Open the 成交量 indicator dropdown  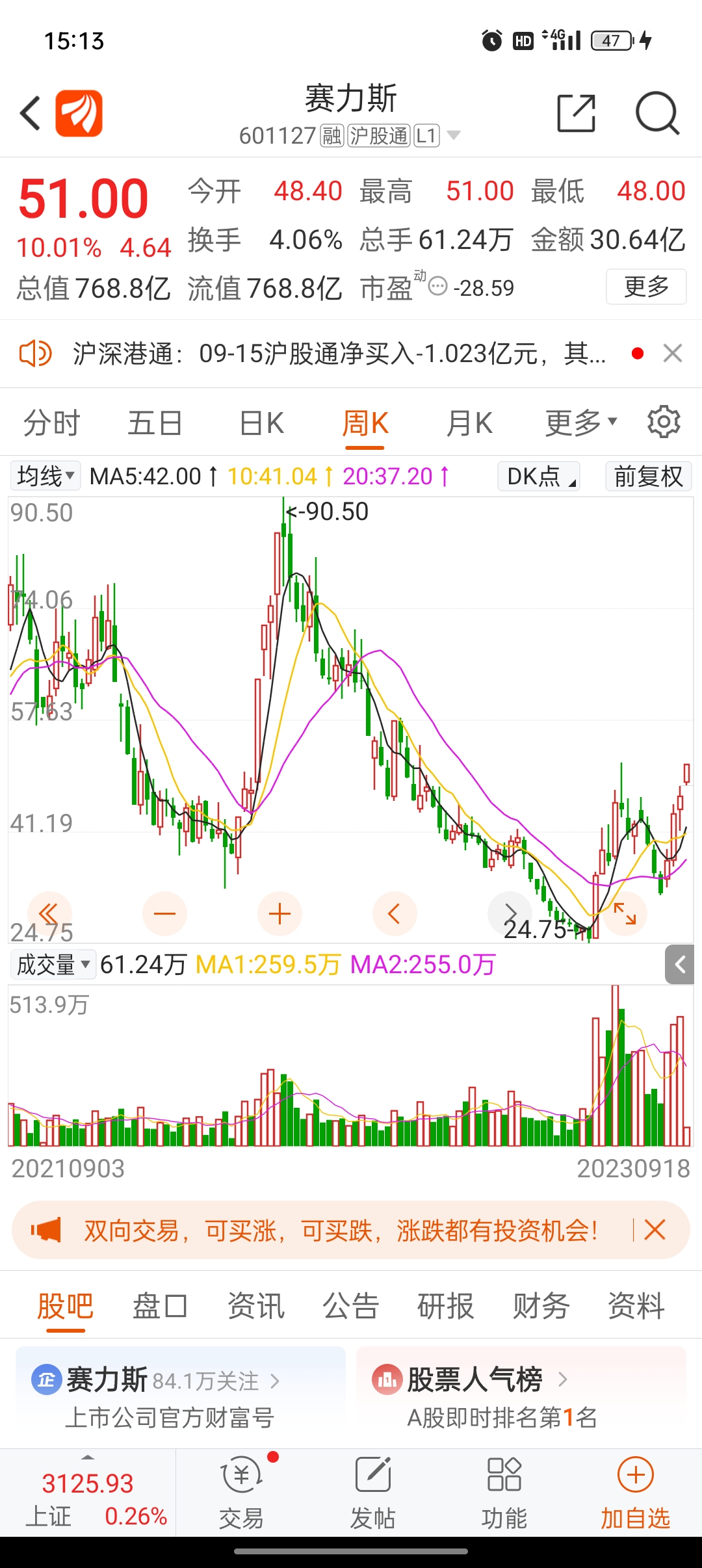coord(53,964)
